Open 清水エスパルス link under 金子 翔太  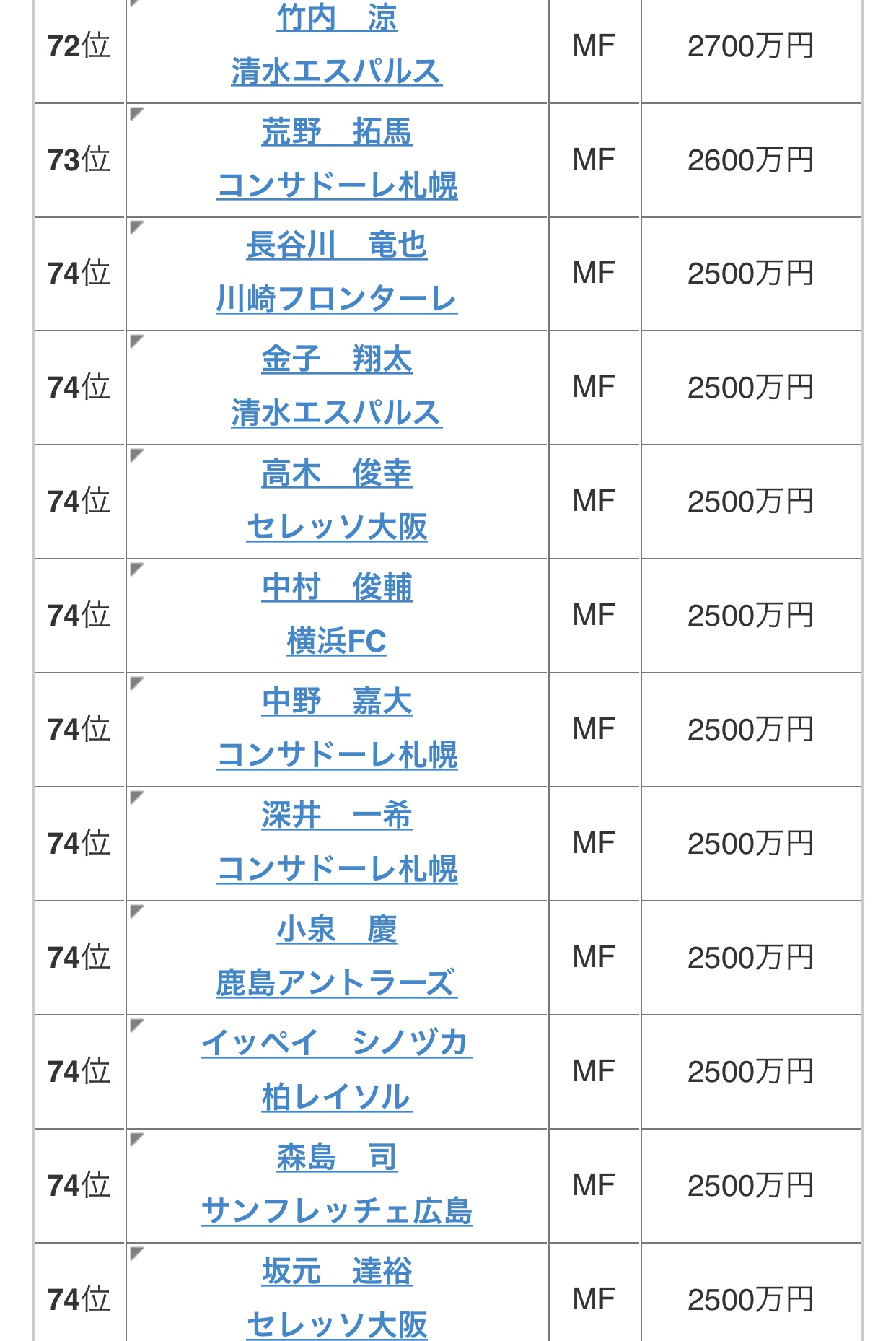[336, 413]
